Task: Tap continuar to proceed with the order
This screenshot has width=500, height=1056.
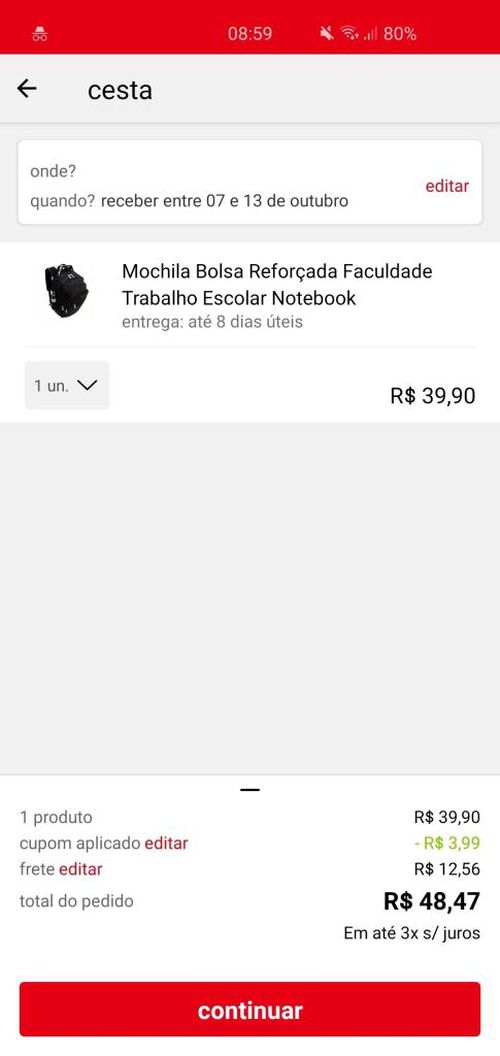Action: (250, 1010)
